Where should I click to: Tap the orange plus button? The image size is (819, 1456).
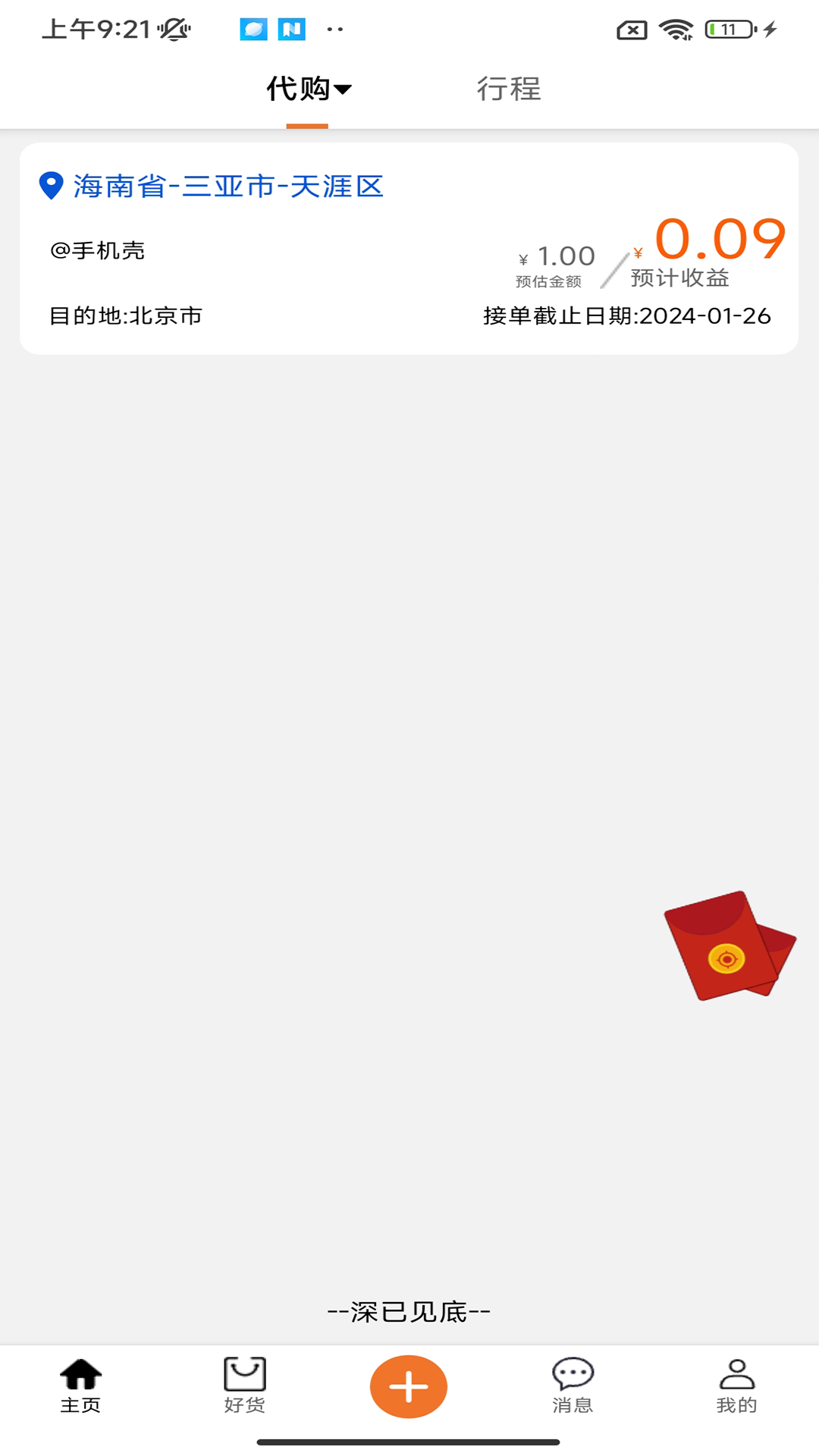409,1386
